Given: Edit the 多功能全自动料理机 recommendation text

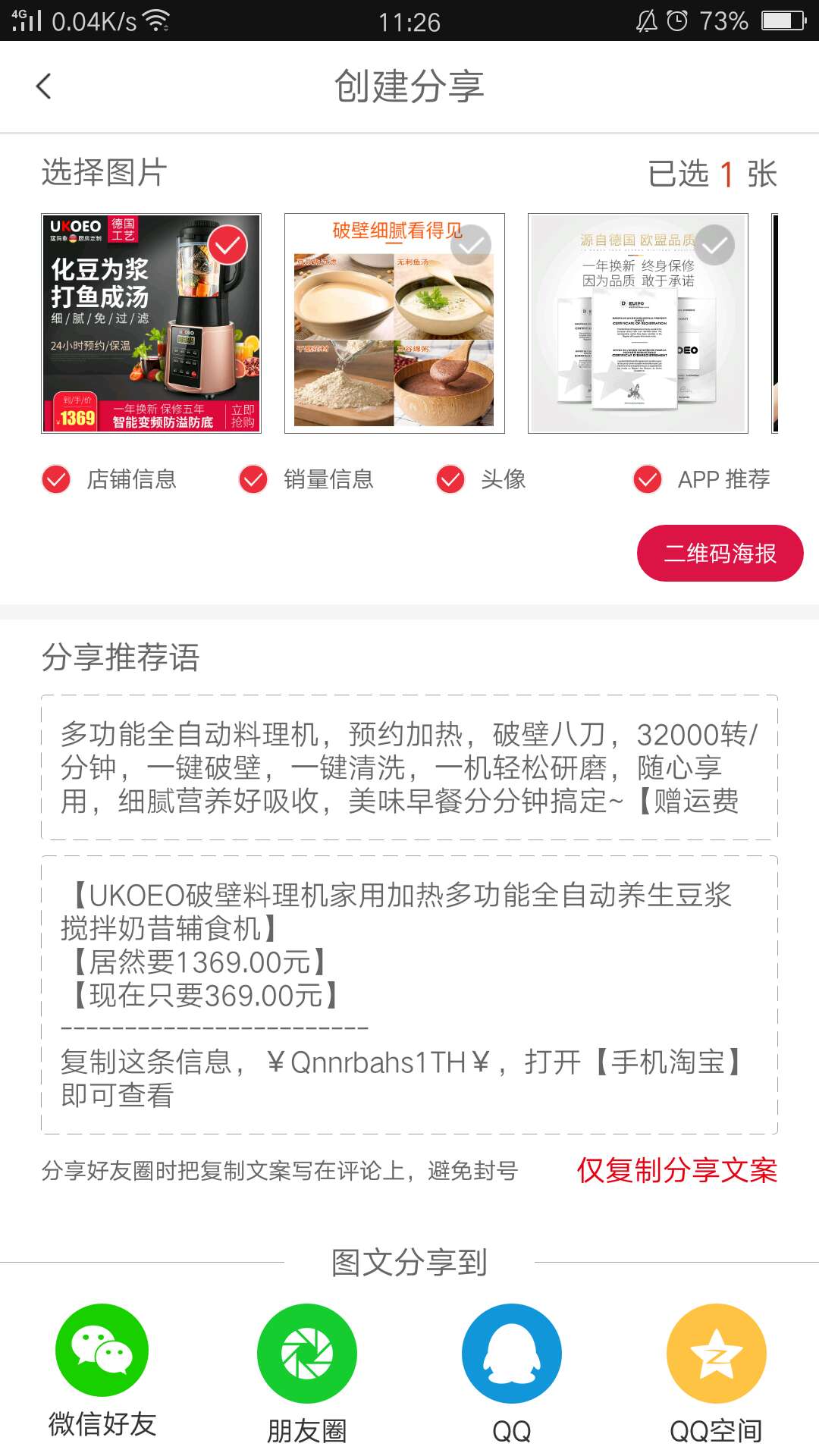Looking at the screenshot, I should 409,767.
